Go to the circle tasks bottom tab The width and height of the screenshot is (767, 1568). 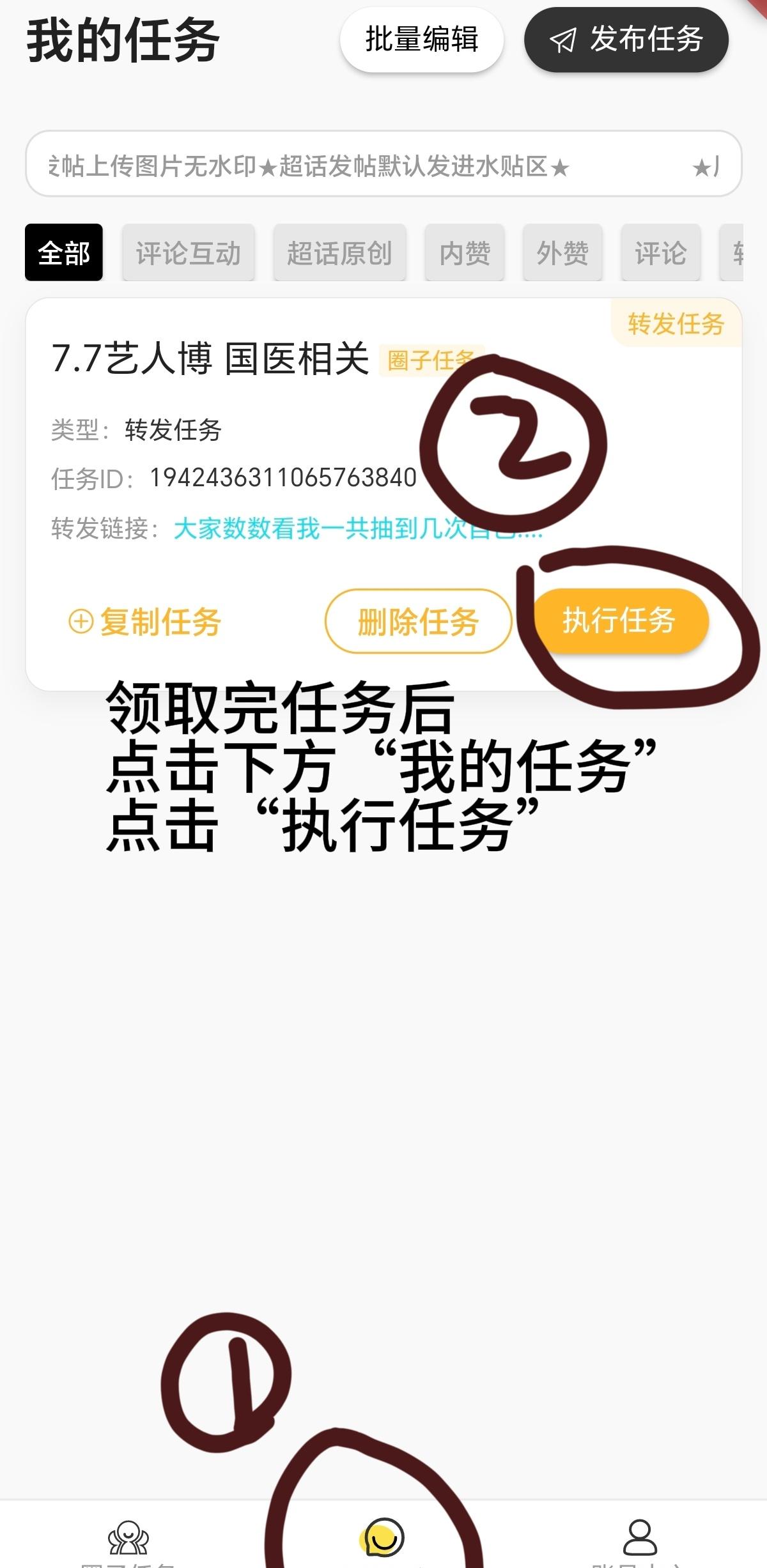coord(128,1540)
